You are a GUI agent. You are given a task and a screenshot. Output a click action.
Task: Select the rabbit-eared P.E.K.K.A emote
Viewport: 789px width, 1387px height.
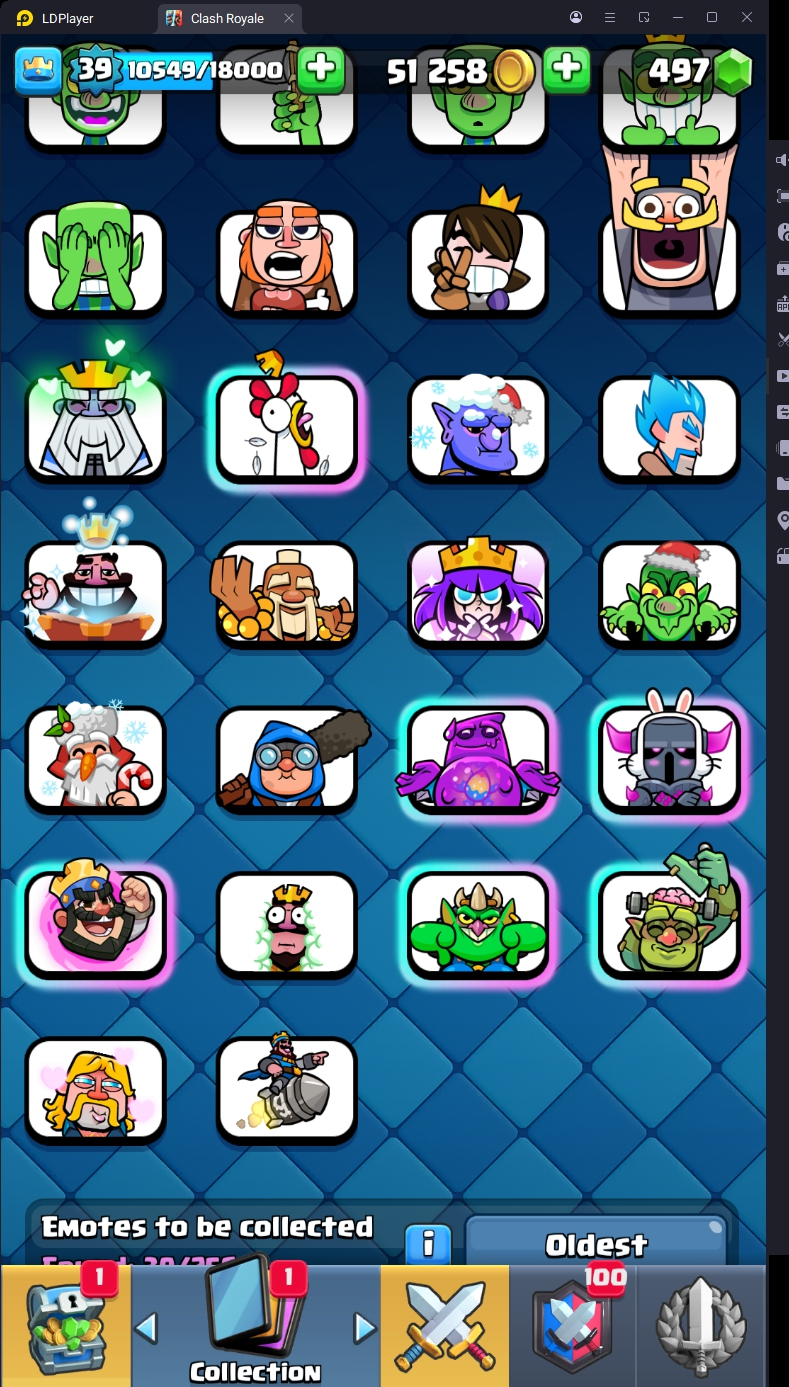(669, 758)
